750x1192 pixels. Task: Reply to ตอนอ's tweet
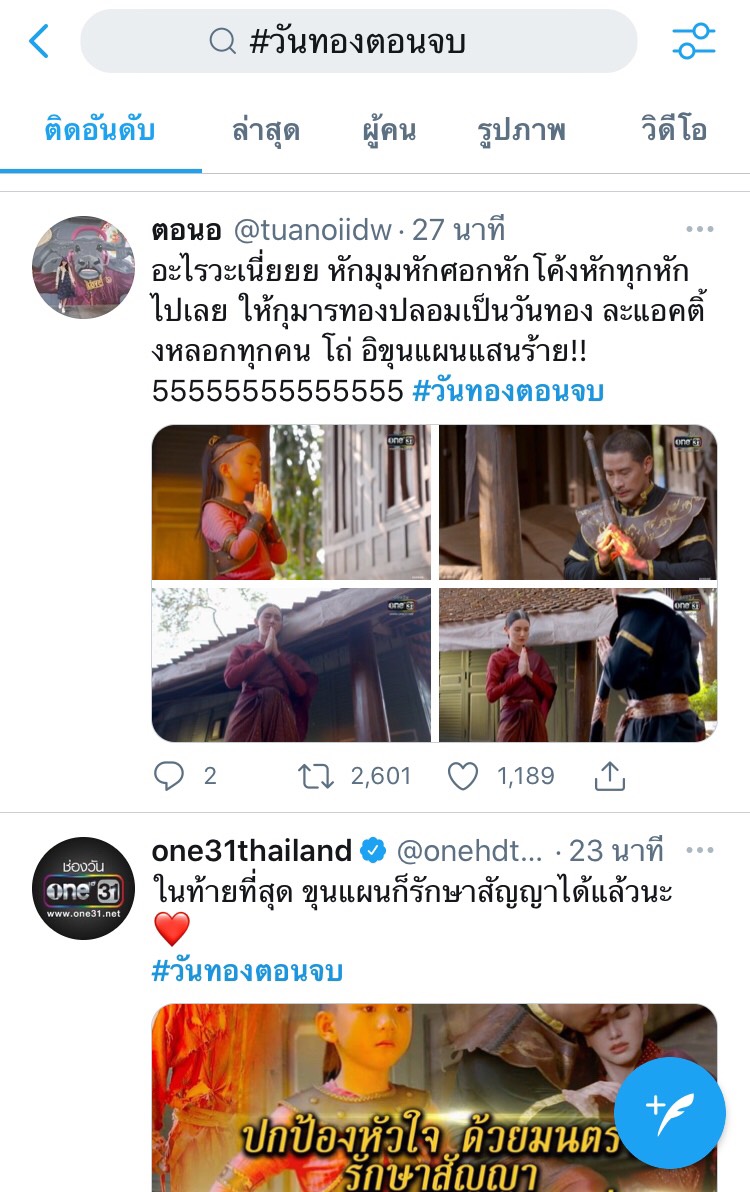click(170, 776)
